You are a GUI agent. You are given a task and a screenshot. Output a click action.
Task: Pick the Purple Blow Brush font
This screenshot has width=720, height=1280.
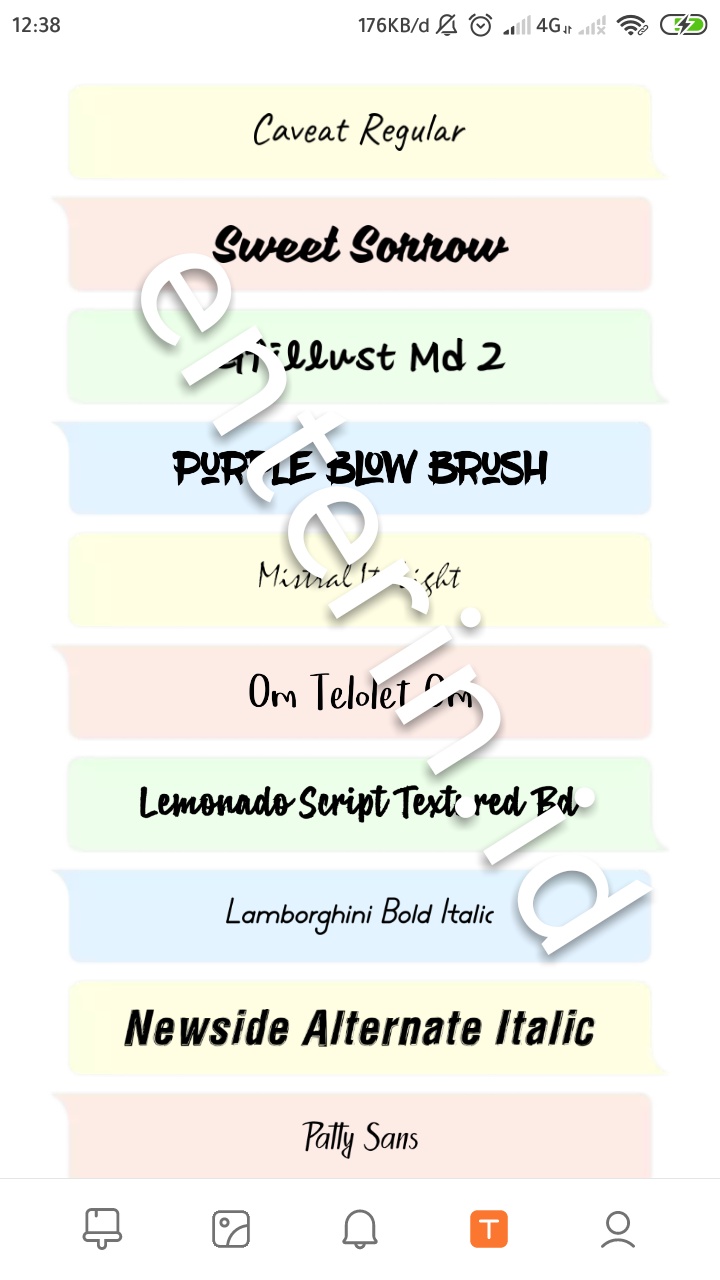tap(360, 468)
